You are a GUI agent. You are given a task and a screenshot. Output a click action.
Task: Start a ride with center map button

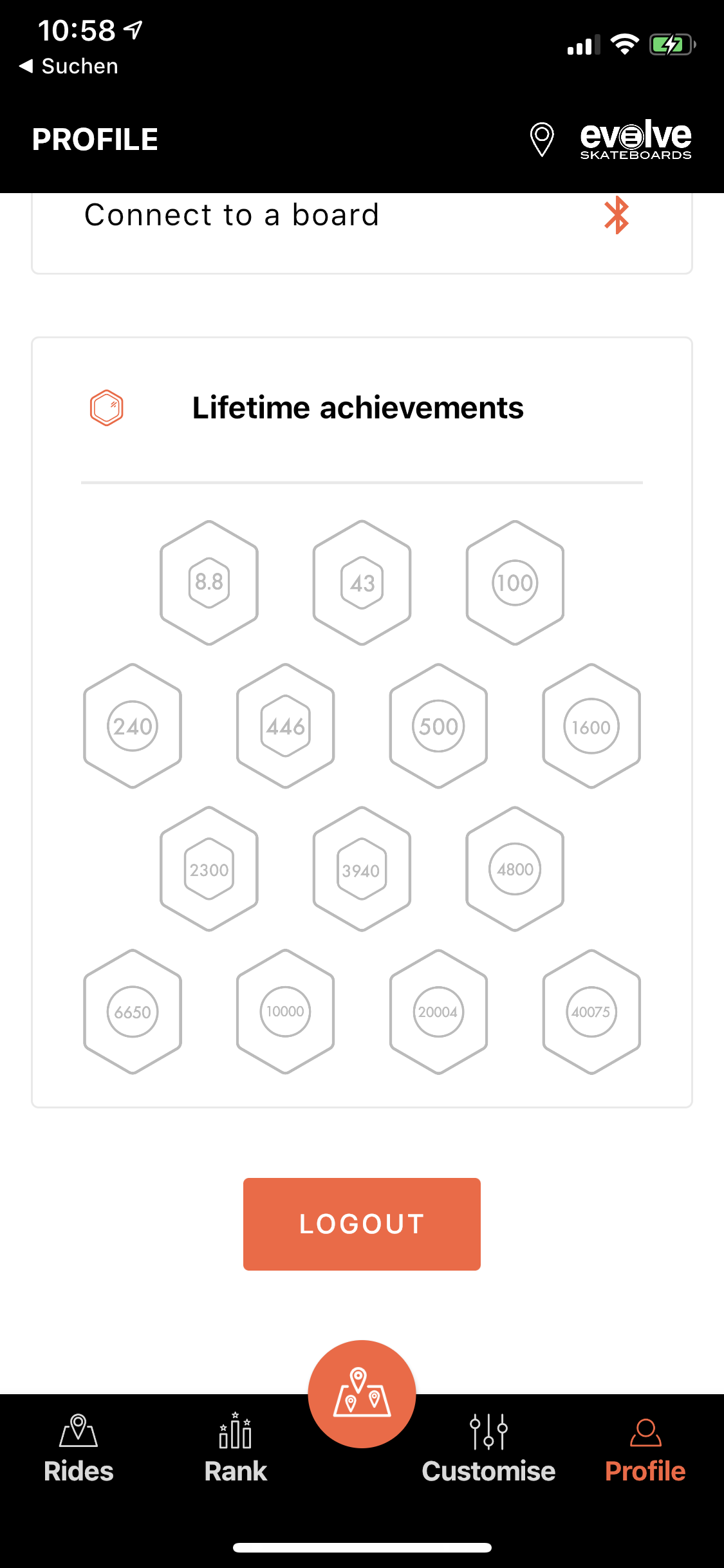point(362,1394)
